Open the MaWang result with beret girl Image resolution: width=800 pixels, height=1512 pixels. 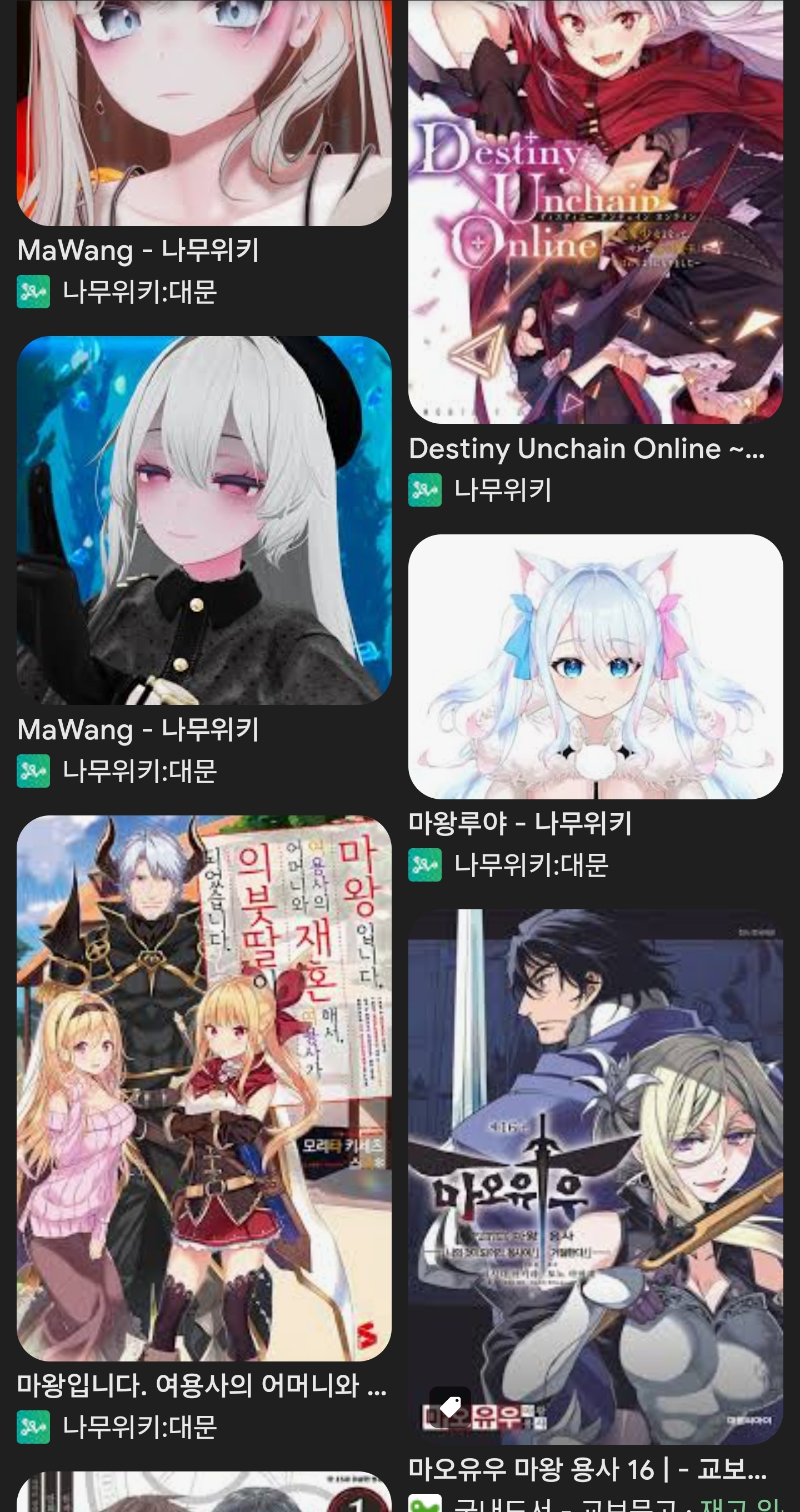tap(204, 520)
